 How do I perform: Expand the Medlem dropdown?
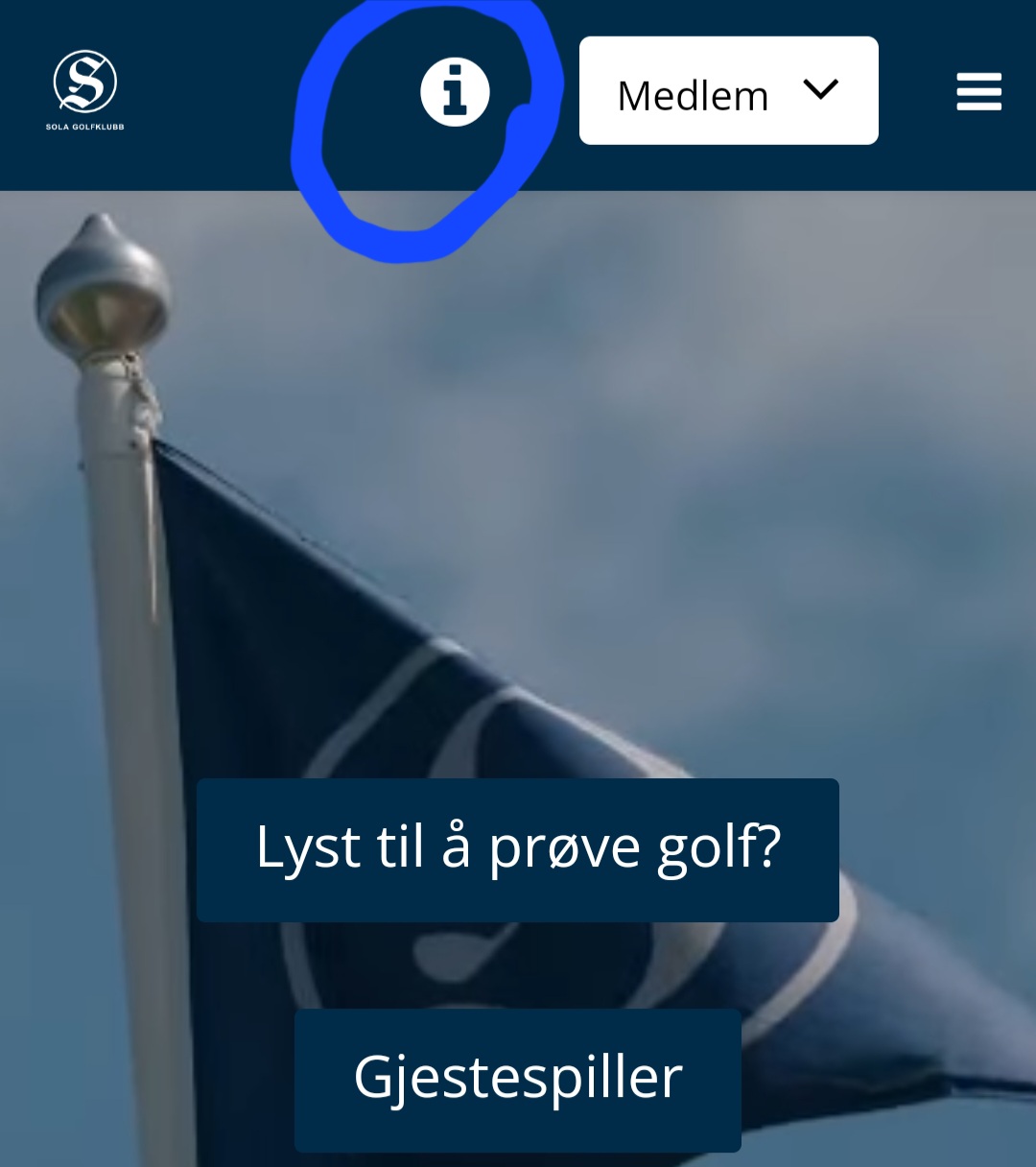[x=728, y=92]
